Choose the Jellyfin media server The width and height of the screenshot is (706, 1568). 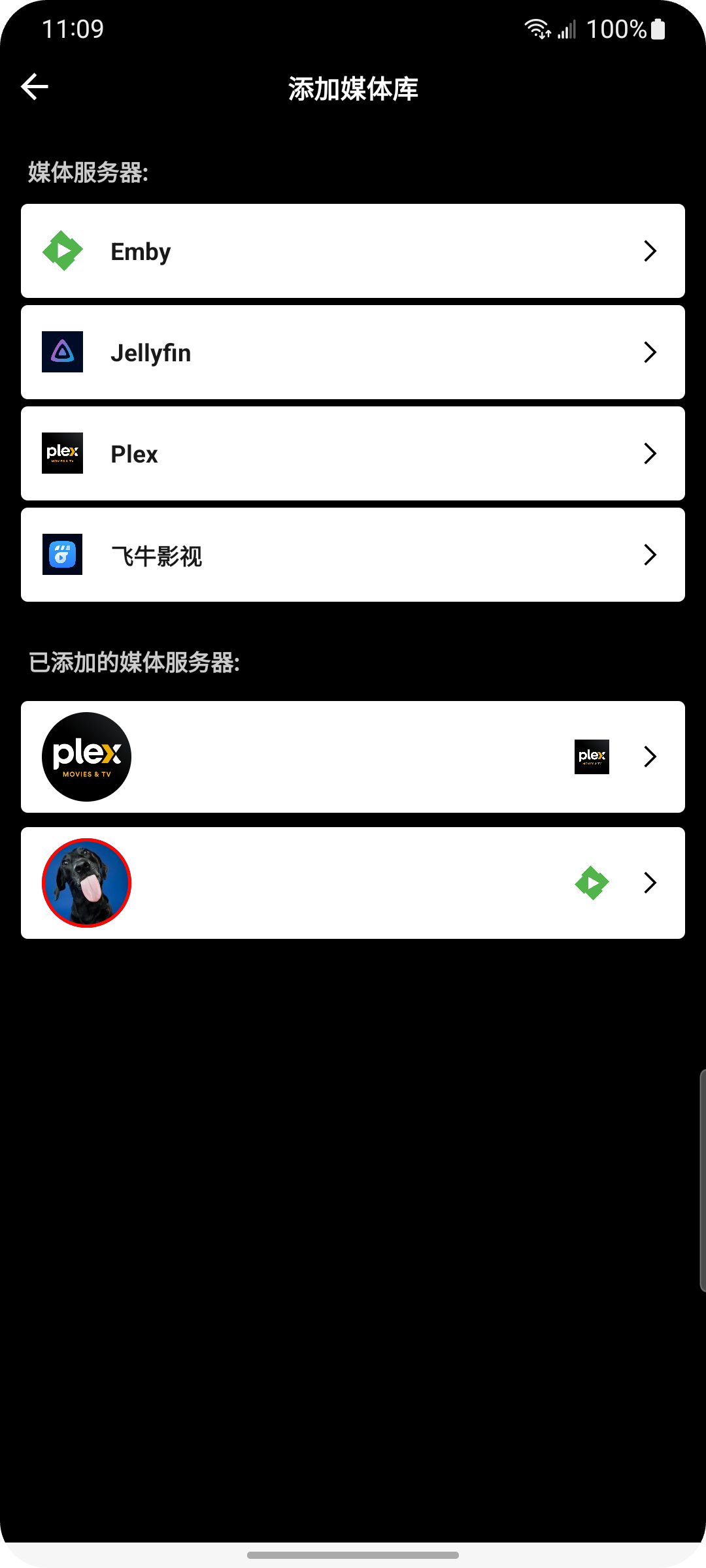[353, 352]
